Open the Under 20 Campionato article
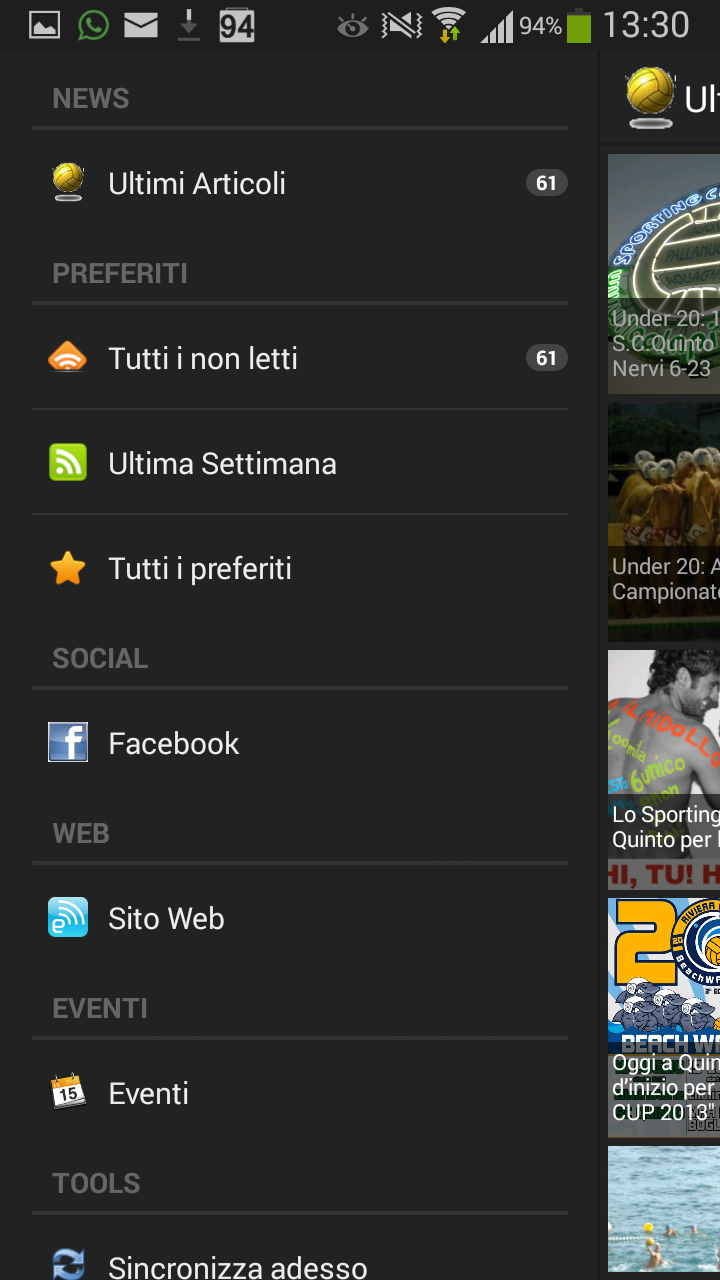The height and width of the screenshot is (1280, 720). 664,522
